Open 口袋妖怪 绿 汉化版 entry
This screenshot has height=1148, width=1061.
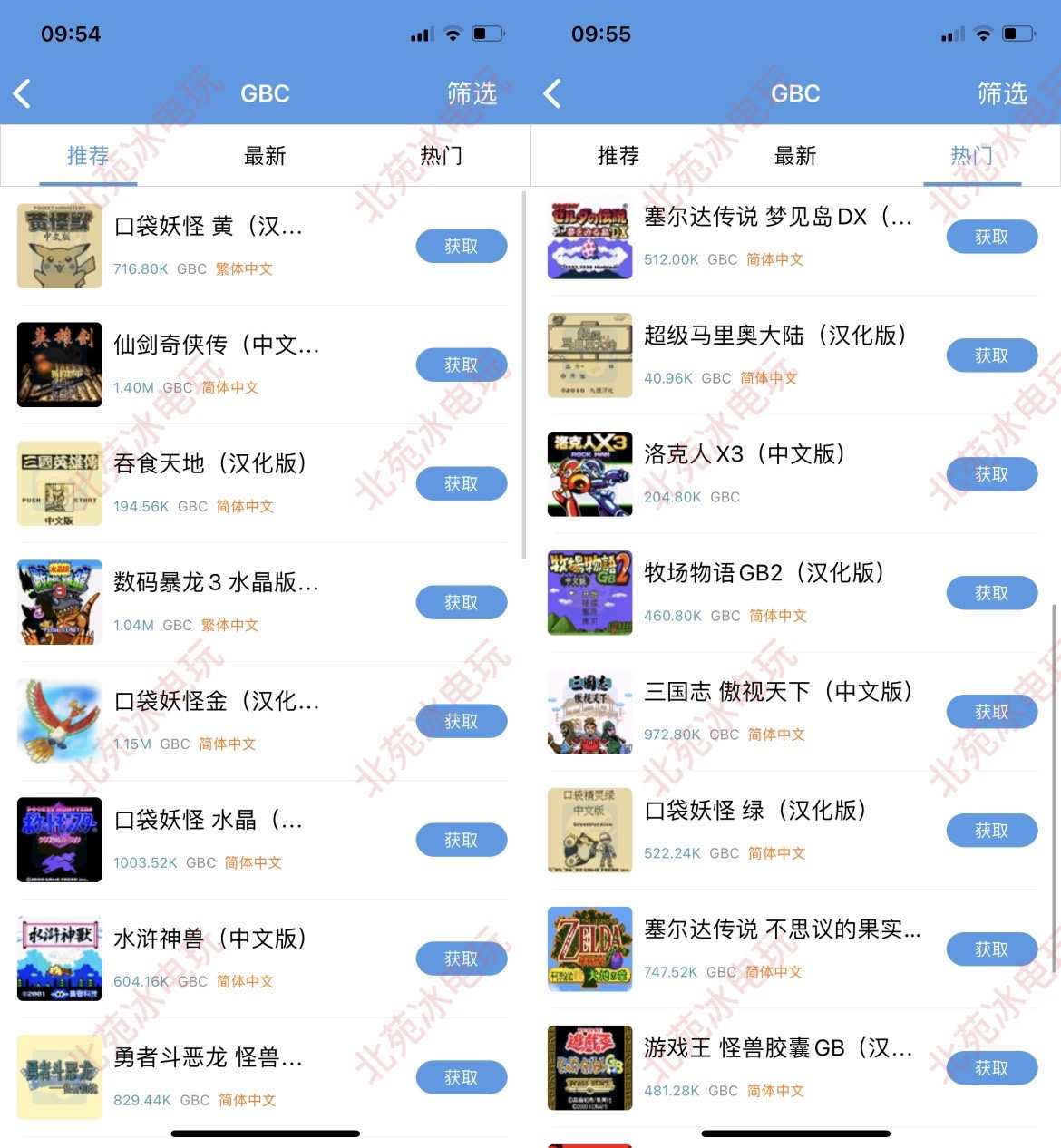point(754,811)
